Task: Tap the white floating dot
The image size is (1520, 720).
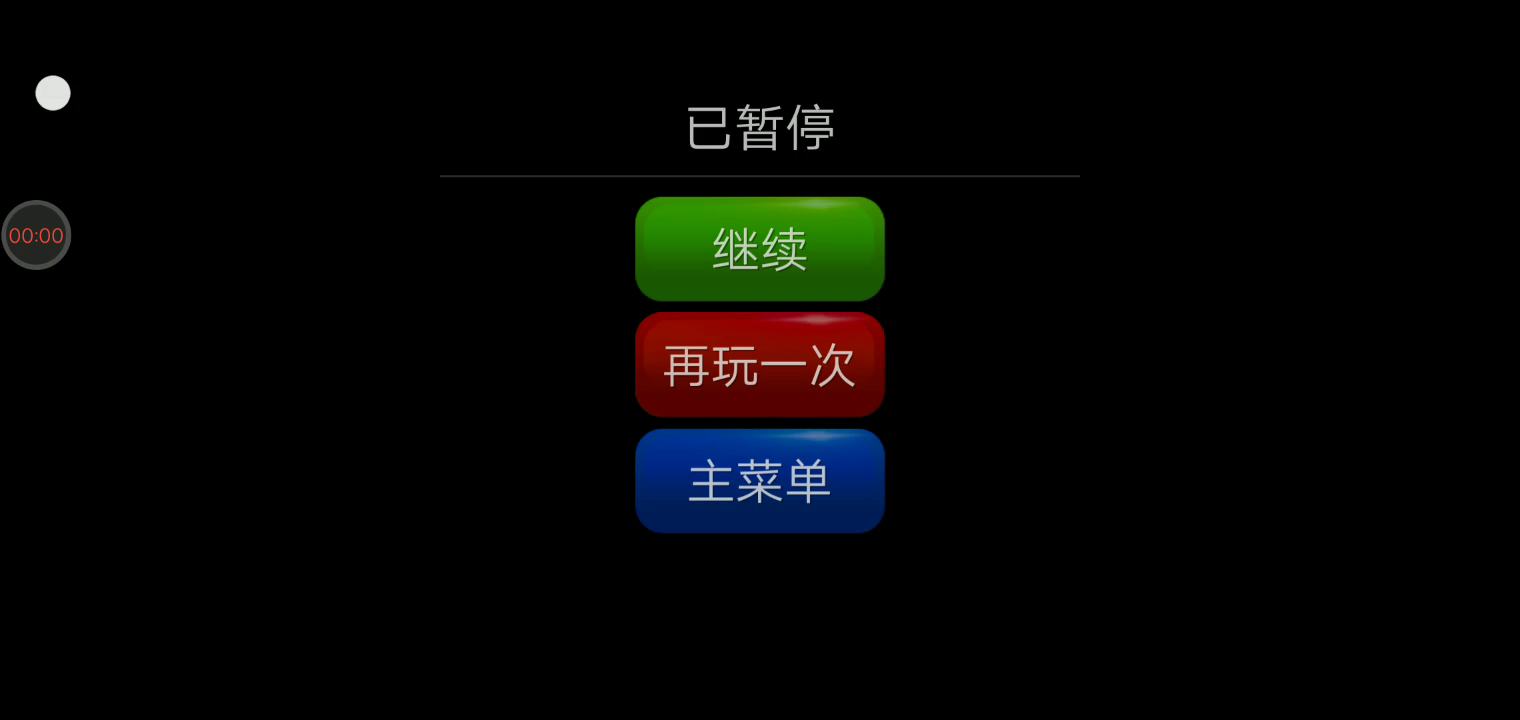Action: [53, 93]
